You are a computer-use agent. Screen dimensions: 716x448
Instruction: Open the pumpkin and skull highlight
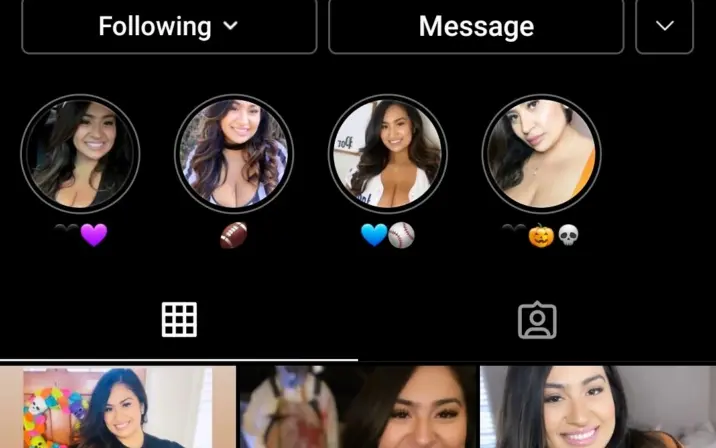(x=541, y=154)
